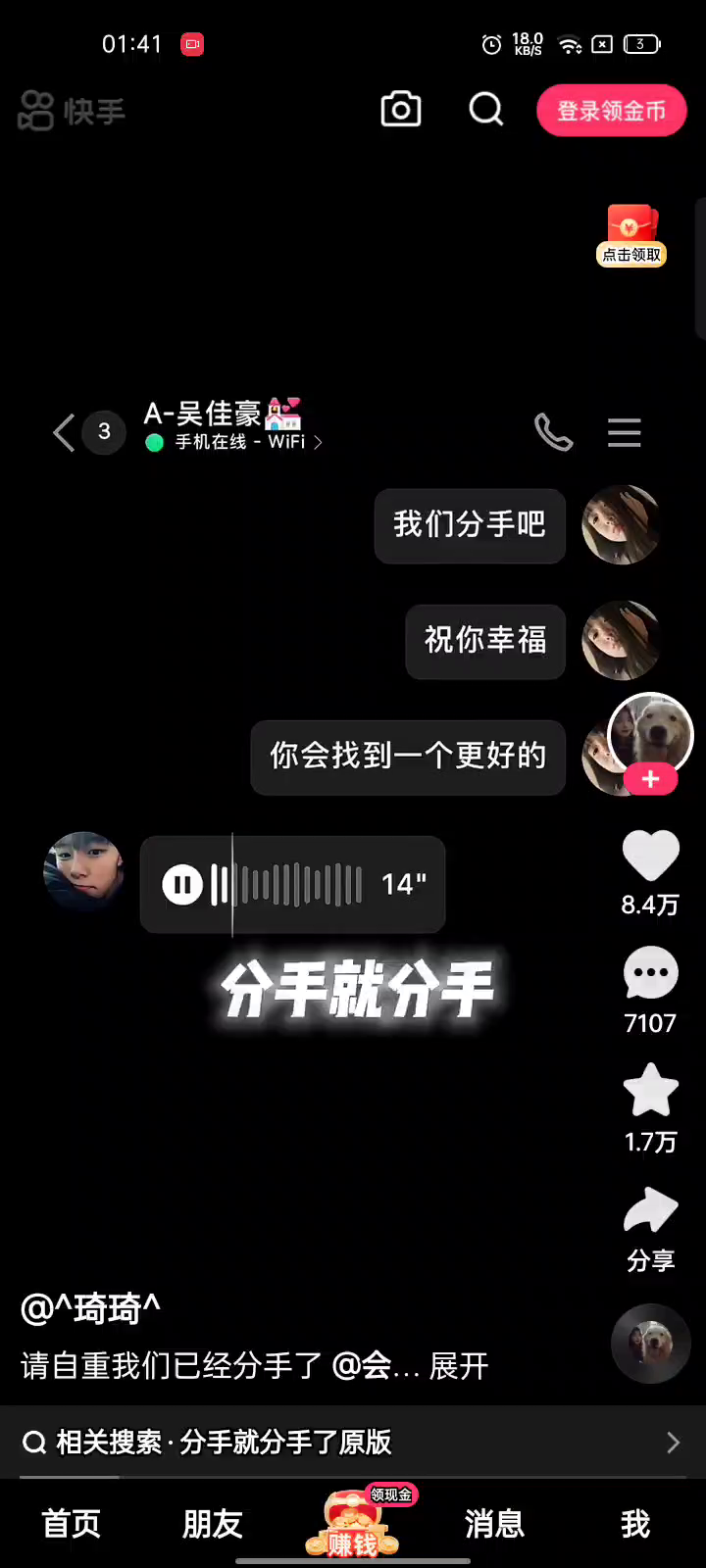The height and width of the screenshot is (1568, 706).
Task: Switch to the 消息 tab
Action: [494, 1524]
